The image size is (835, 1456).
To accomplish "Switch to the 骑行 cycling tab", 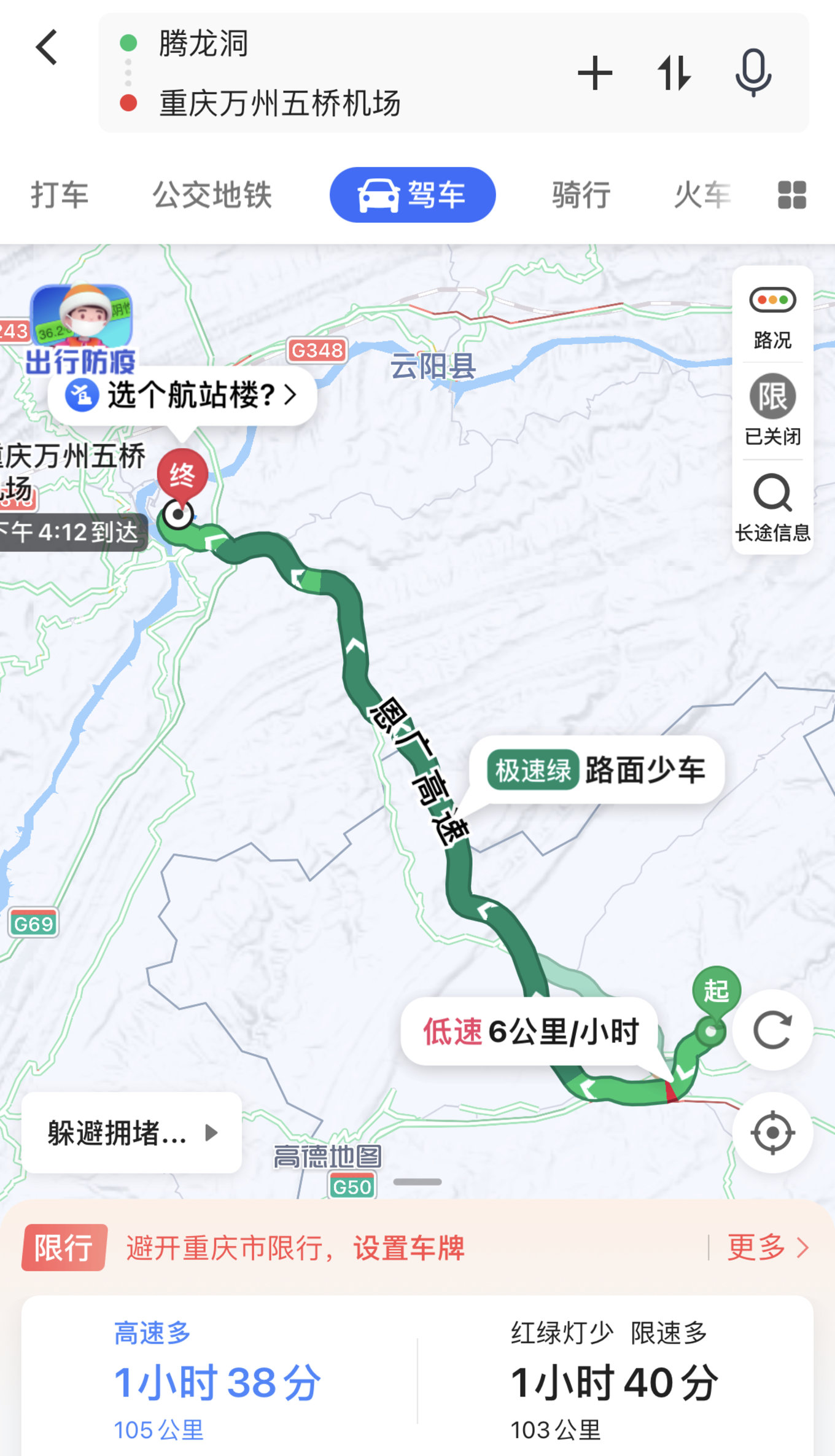I will (x=578, y=195).
